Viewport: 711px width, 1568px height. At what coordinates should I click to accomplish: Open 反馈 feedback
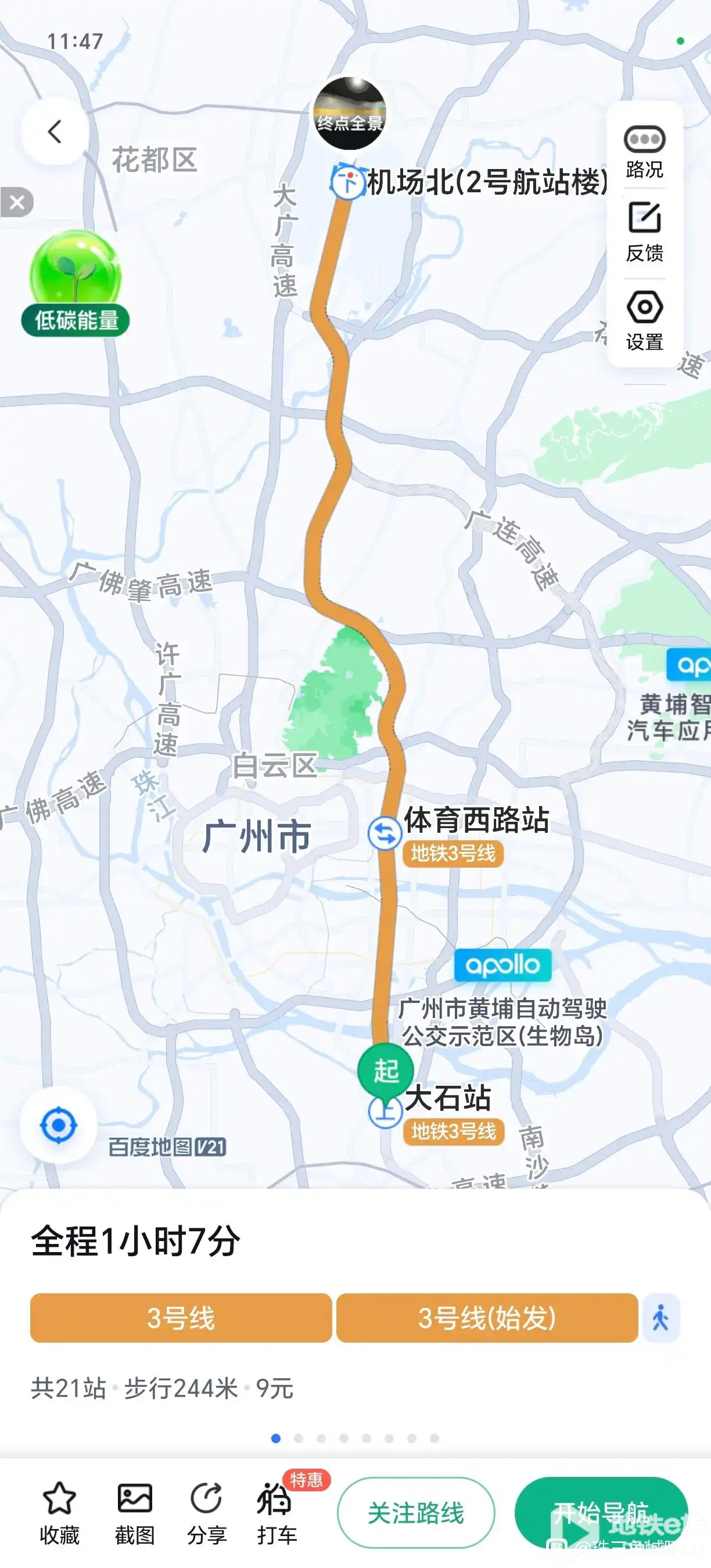pos(644,232)
